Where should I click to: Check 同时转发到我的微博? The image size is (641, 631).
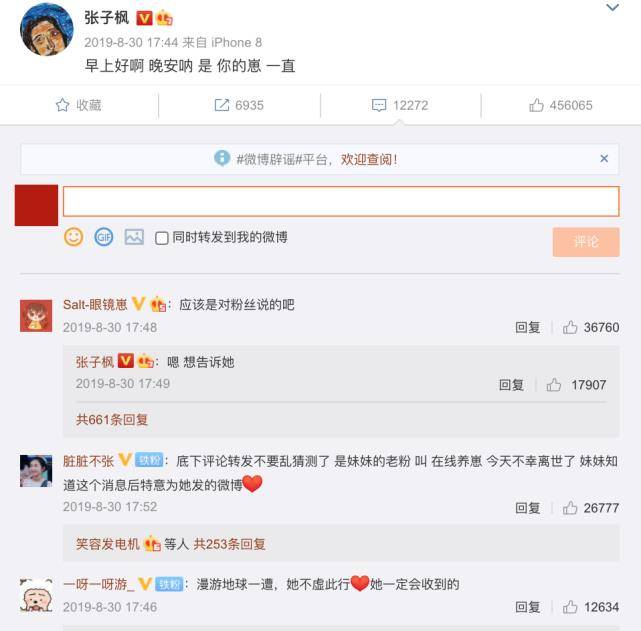162,238
